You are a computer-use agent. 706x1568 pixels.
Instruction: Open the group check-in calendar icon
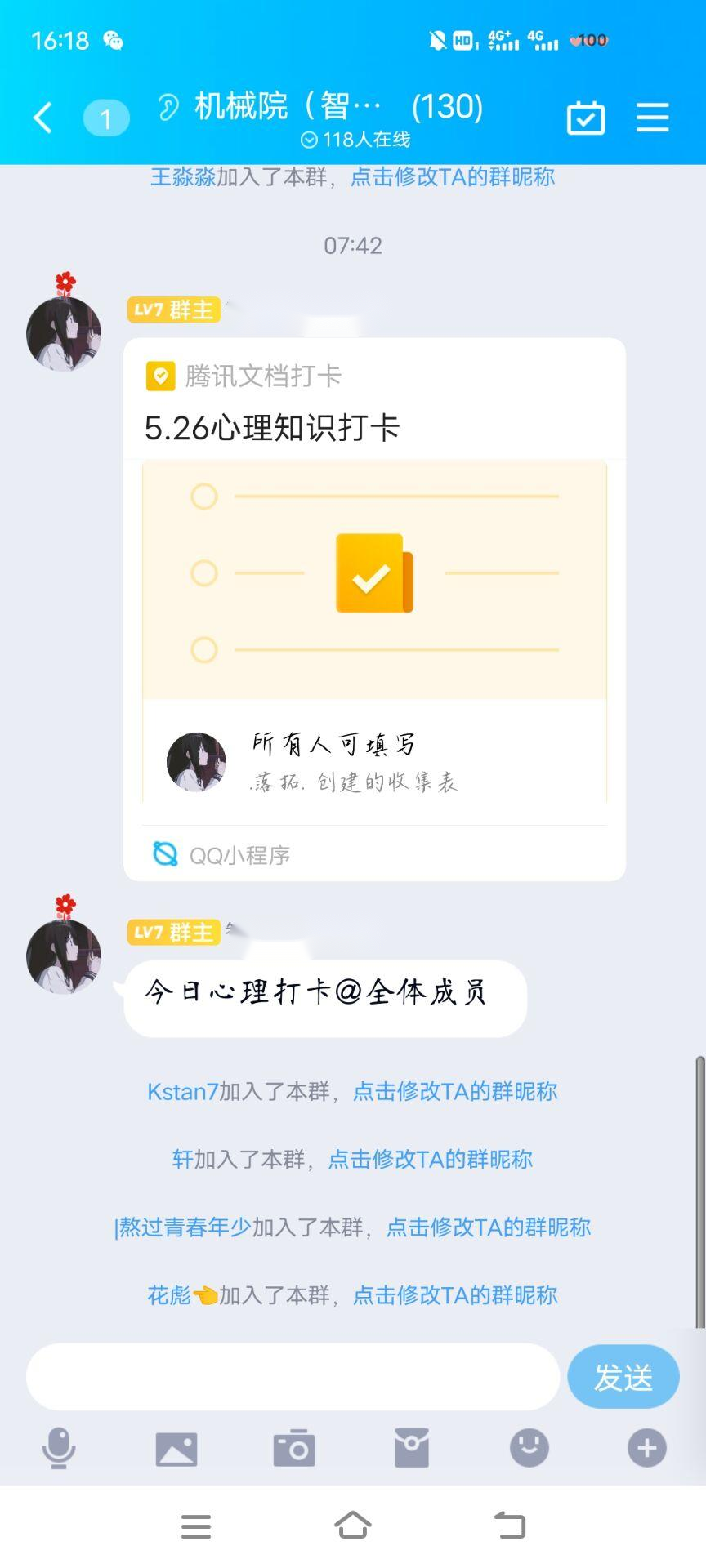tap(585, 118)
